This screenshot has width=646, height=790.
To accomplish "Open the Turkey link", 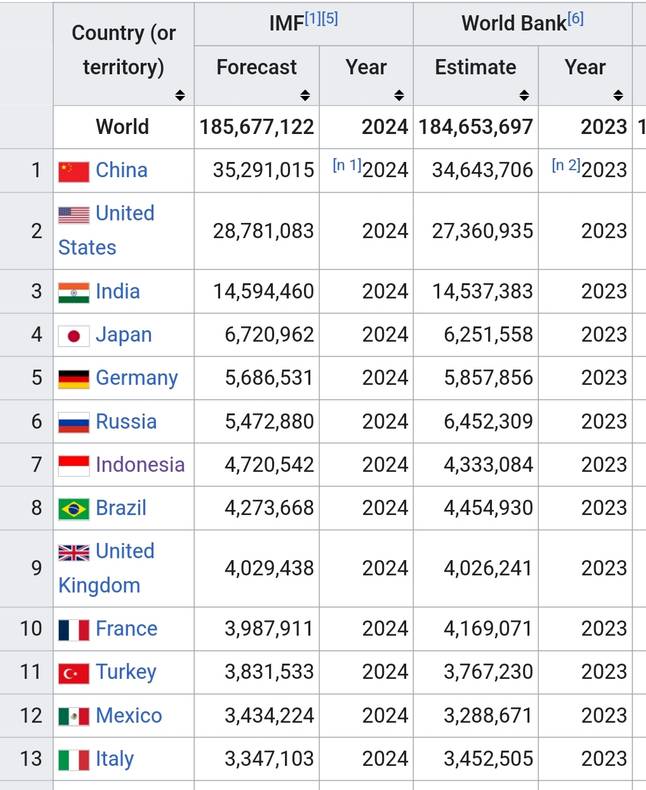I will click(x=126, y=672).
